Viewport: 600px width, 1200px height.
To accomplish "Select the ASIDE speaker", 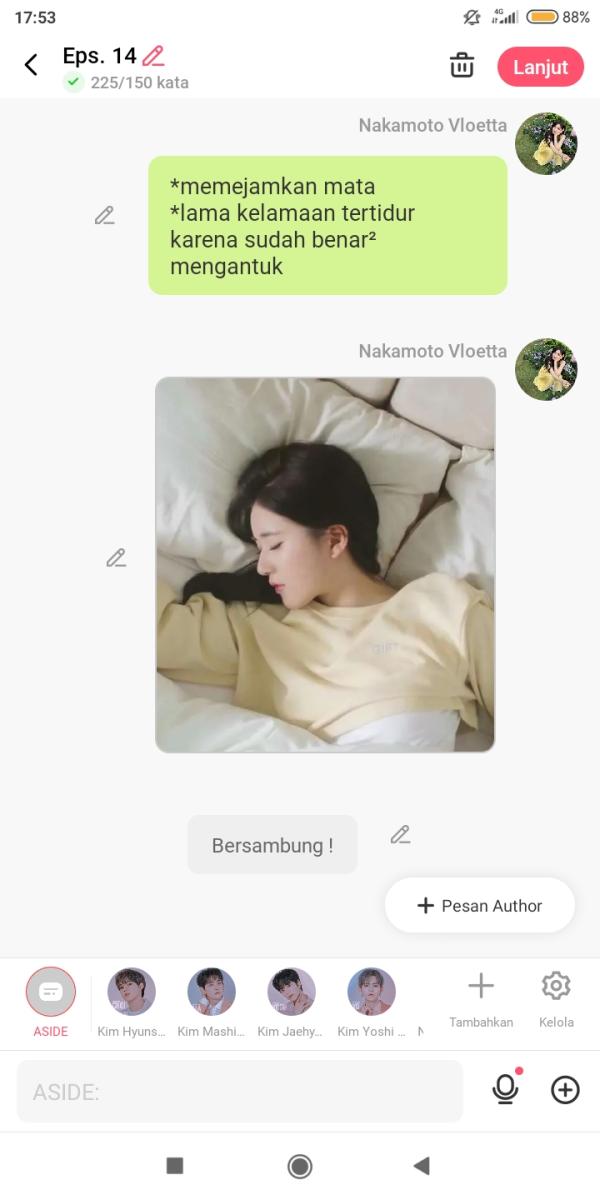I will click(x=51, y=992).
